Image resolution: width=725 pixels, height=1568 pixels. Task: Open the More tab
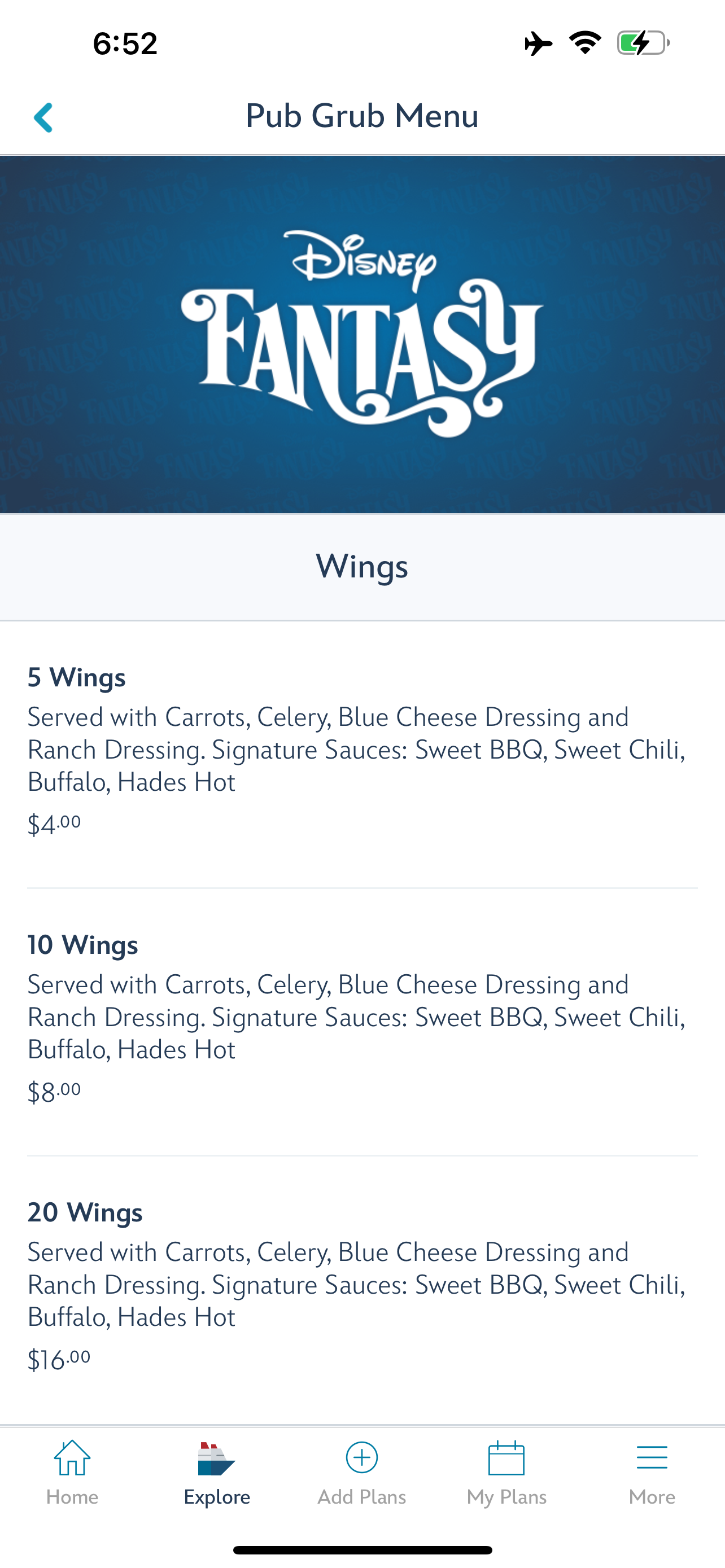[x=652, y=1472]
